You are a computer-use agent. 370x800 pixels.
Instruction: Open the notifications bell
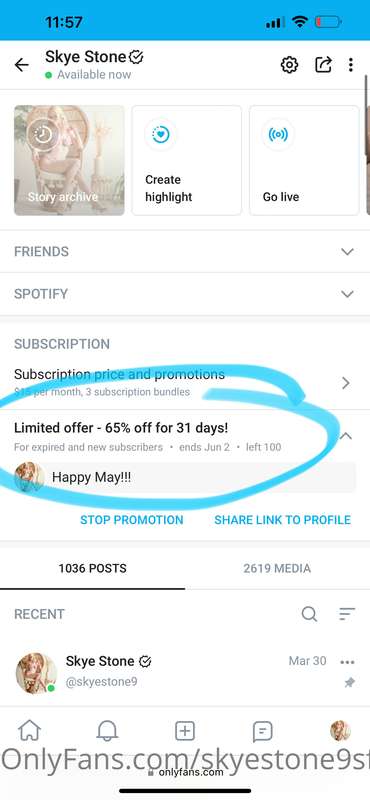[x=107, y=731]
